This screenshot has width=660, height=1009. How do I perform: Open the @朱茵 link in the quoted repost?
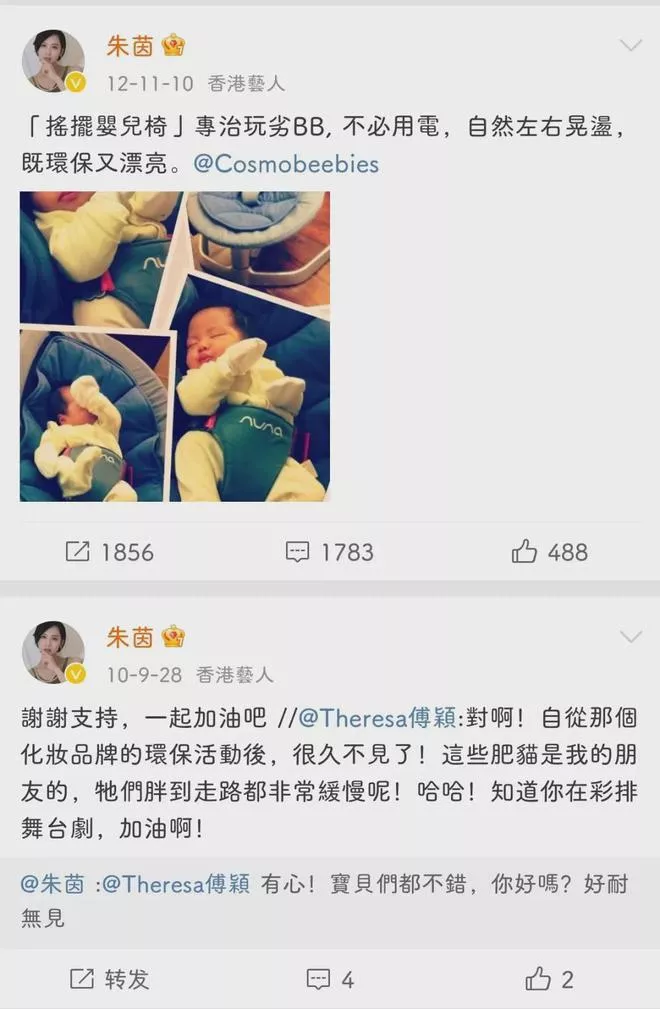click(55, 884)
